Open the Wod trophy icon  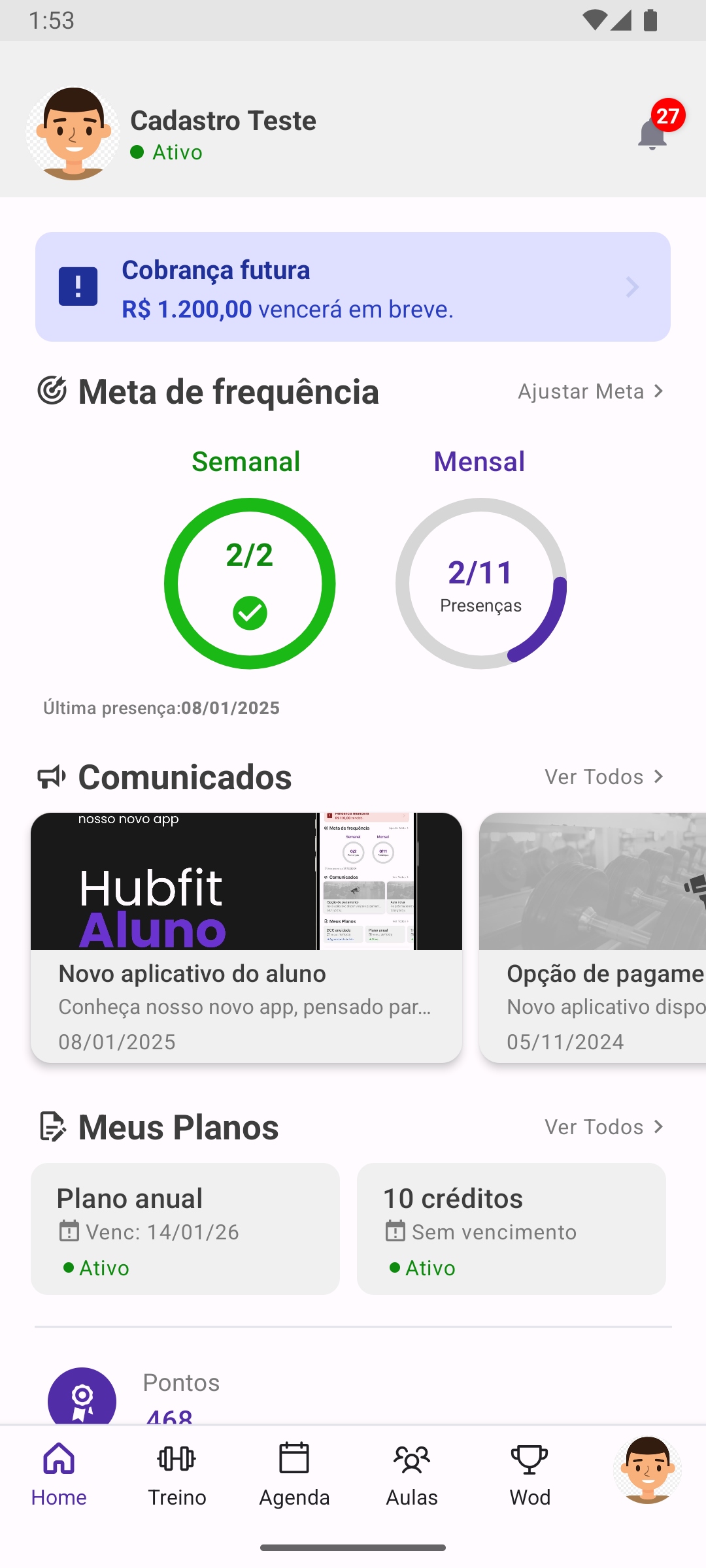[x=529, y=1458]
